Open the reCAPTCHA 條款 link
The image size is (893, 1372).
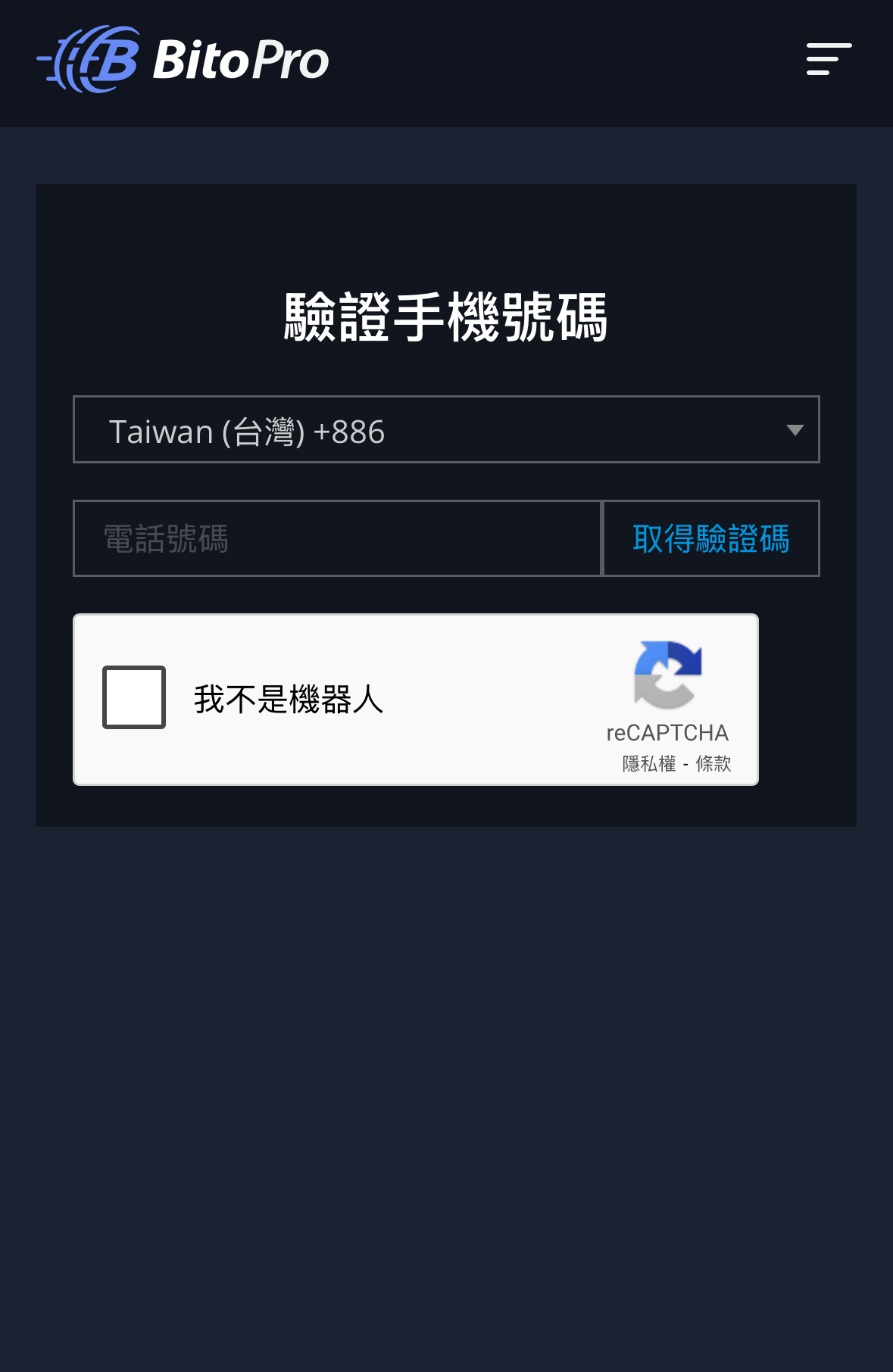pyautogui.click(x=713, y=763)
